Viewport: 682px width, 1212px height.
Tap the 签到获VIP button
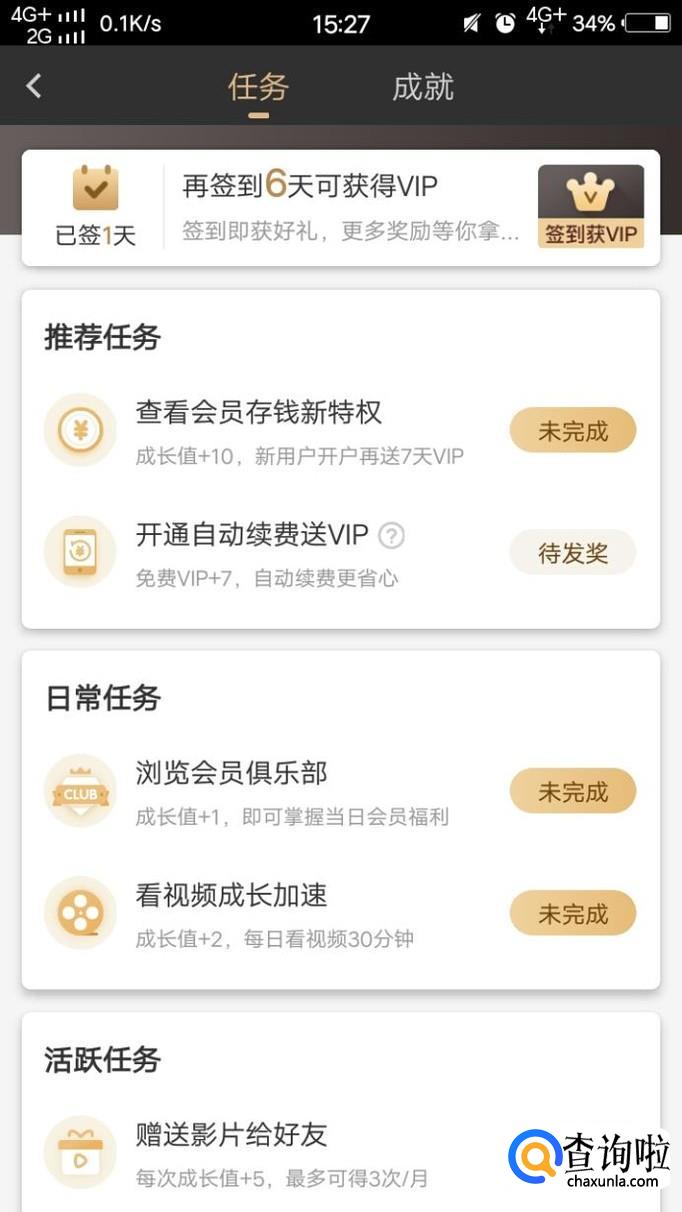[590, 207]
